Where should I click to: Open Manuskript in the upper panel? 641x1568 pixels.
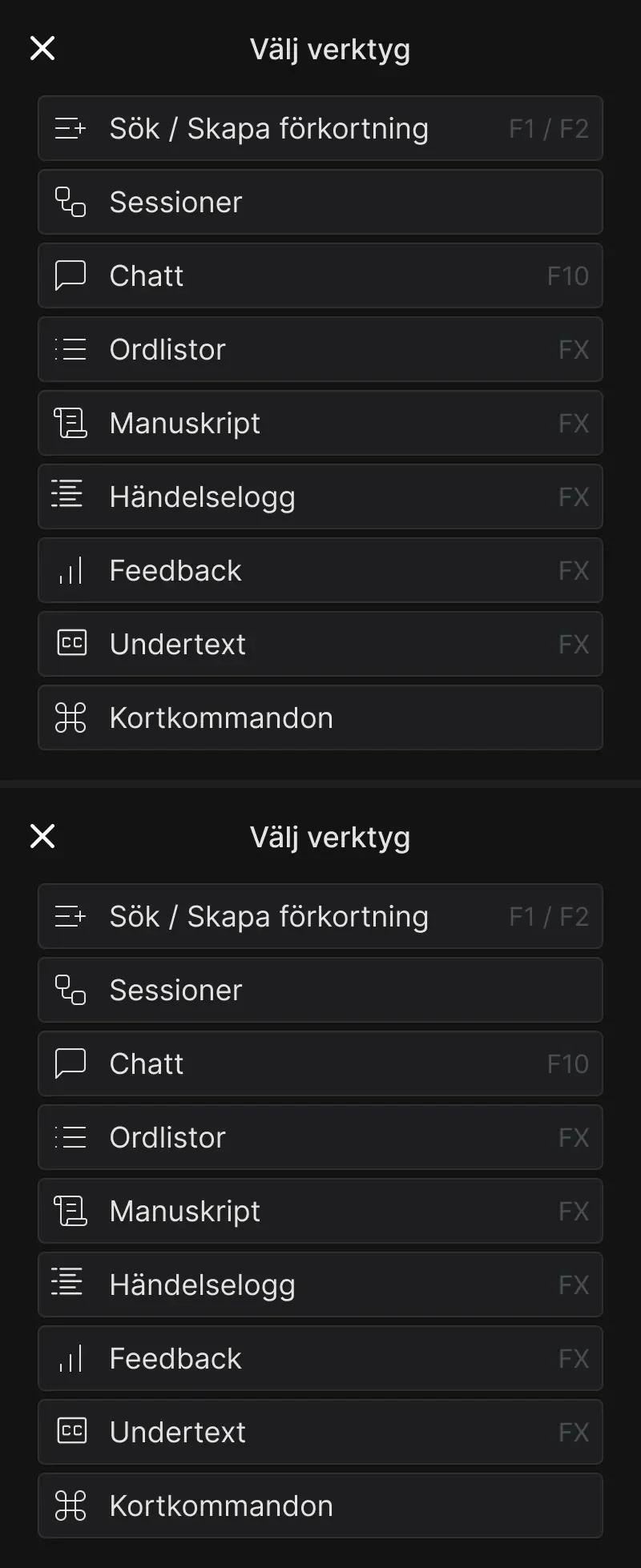coord(320,423)
